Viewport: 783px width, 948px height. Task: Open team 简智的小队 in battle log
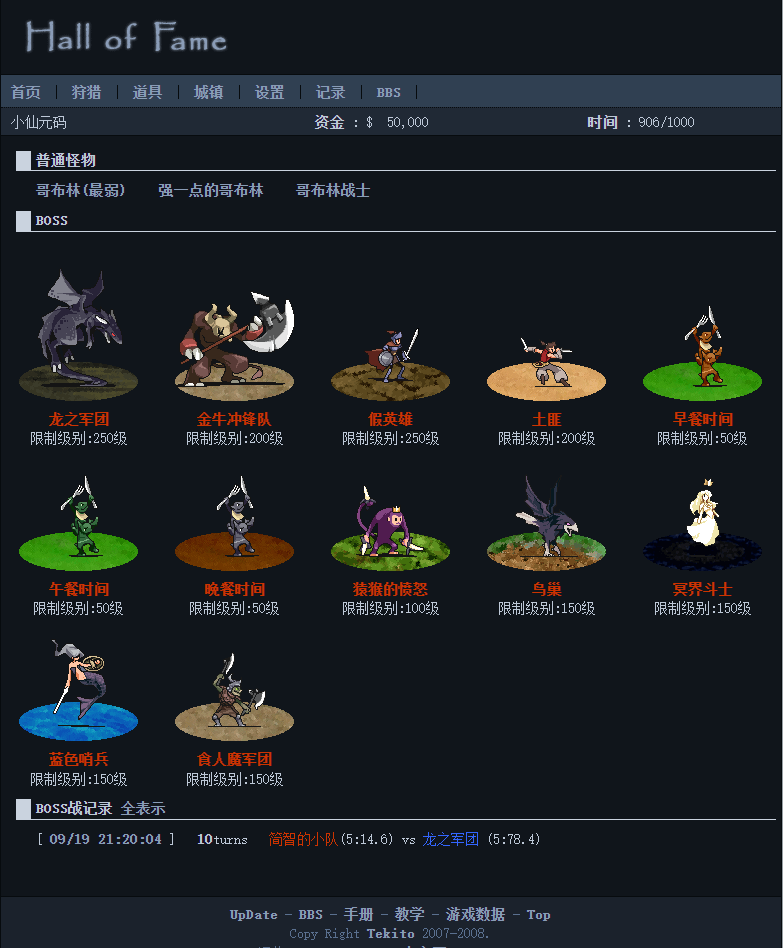tap(303, 839)
